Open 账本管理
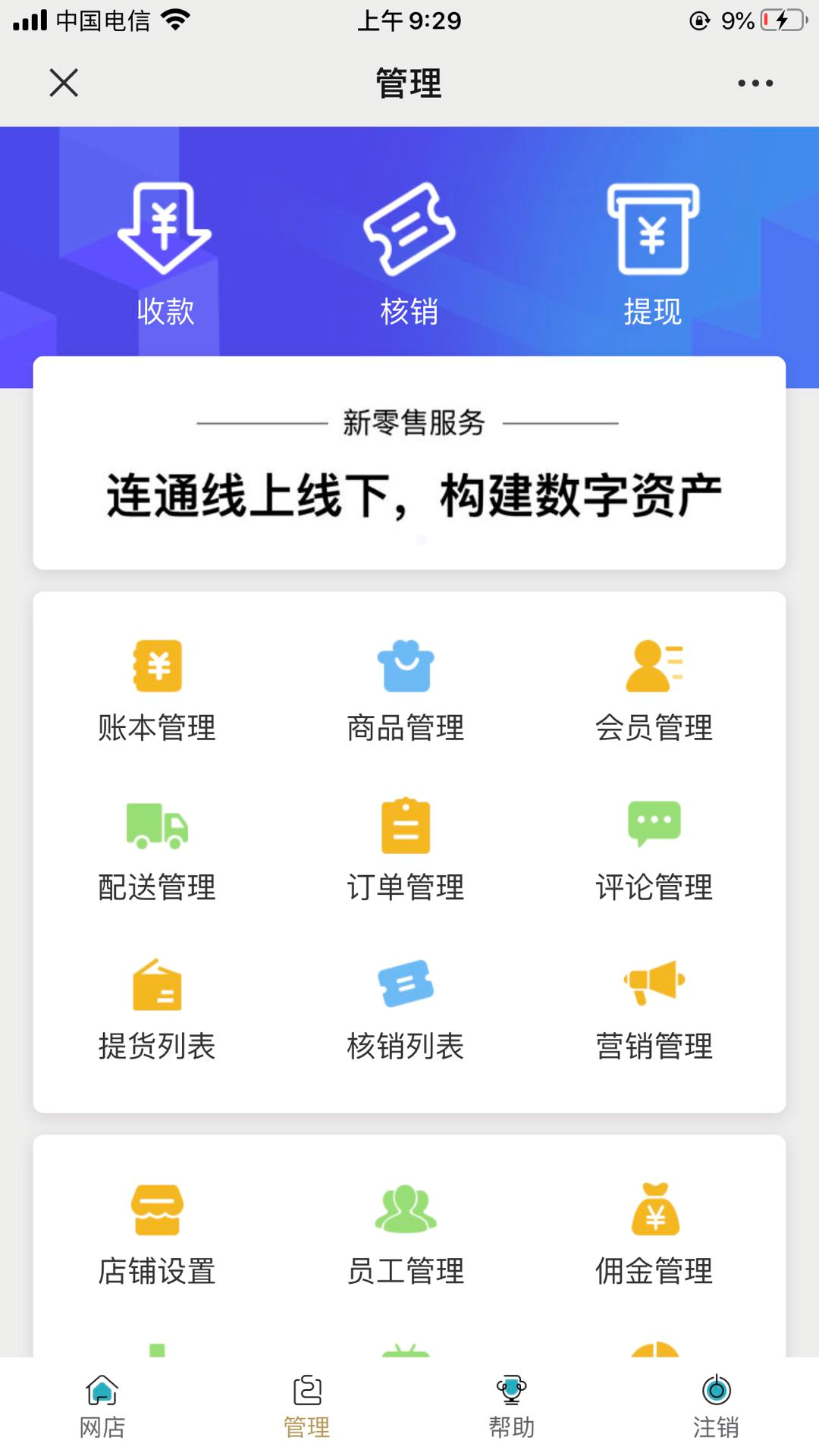Image resolution: width=819 pixels, height=1456 pixels. click(x=157, y=691)
